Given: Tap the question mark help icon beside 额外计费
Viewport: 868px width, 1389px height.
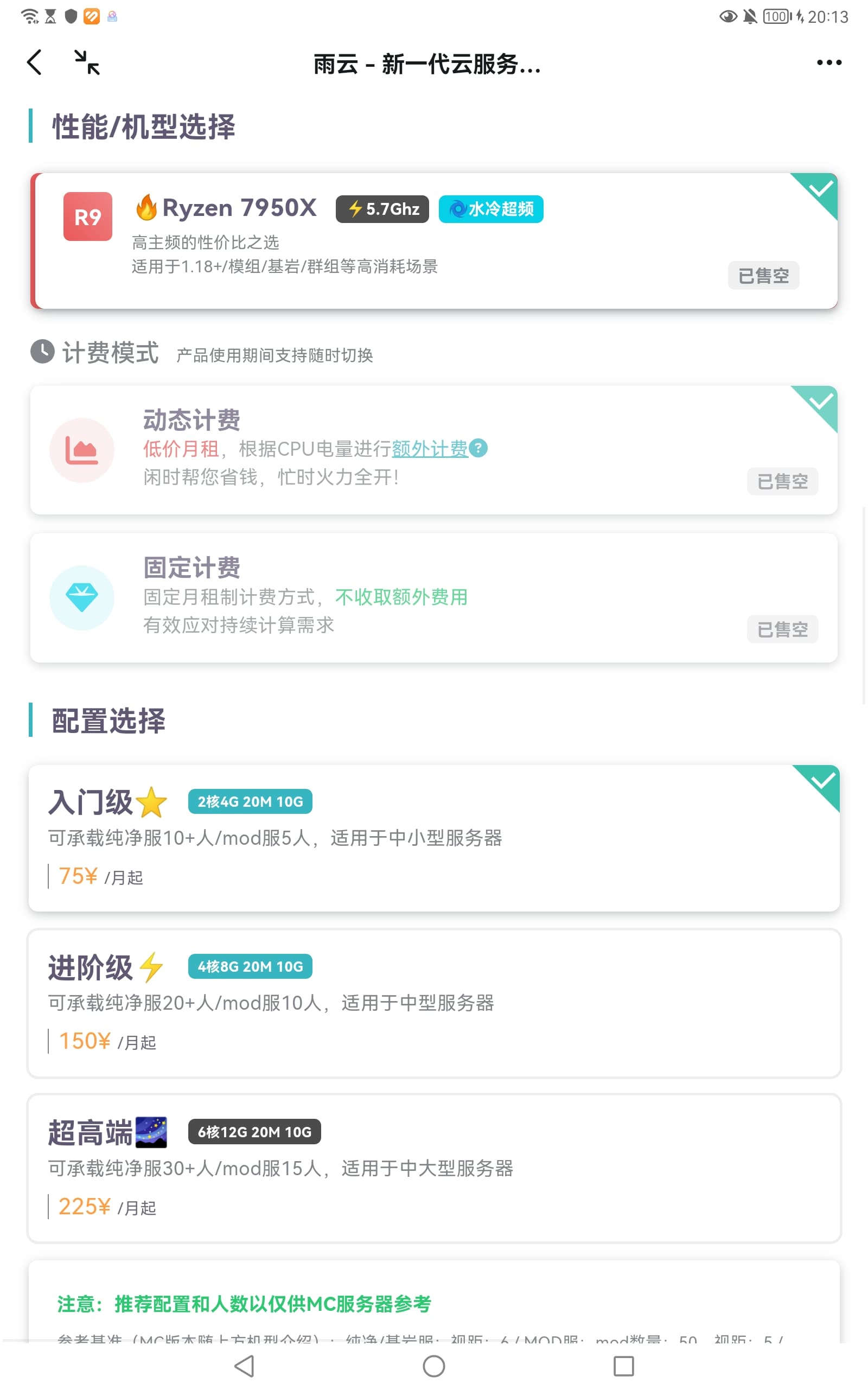Looking at the screenshot, I should coord(478,448).
